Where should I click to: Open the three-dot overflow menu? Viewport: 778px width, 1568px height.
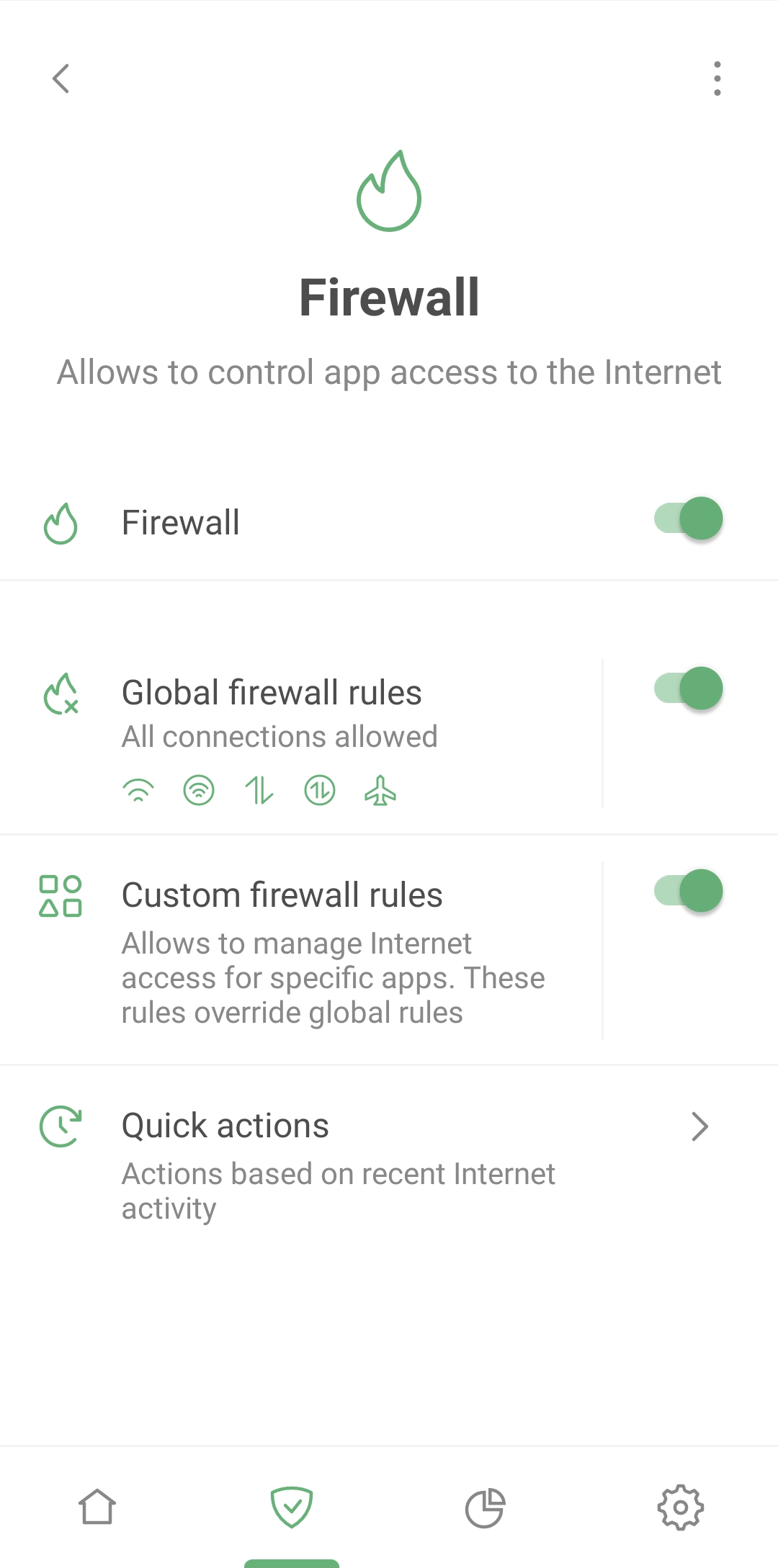[717, 79]
